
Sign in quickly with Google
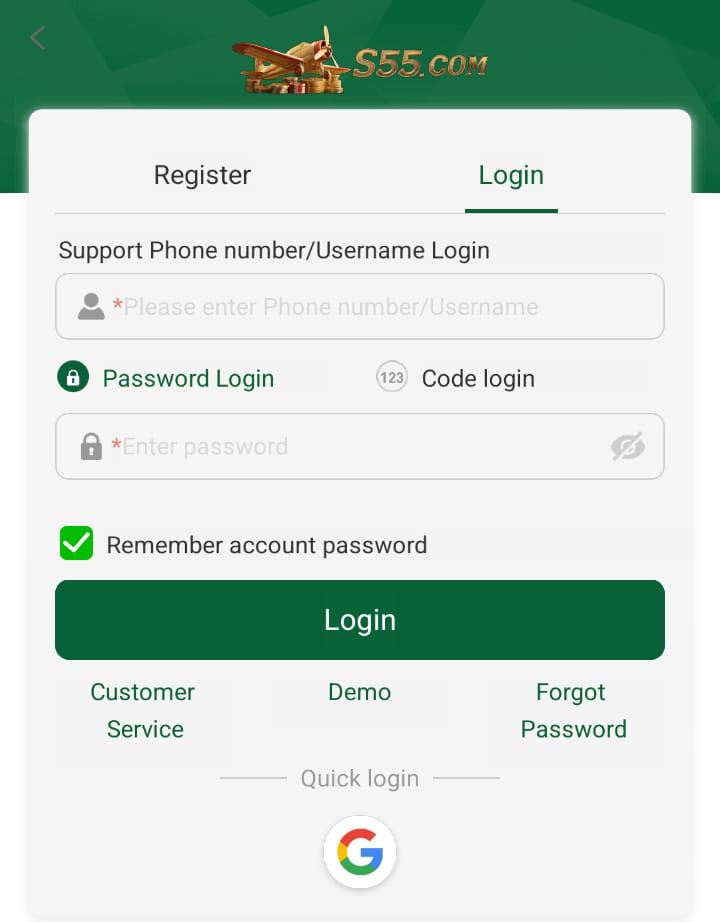tap(360, 853)
